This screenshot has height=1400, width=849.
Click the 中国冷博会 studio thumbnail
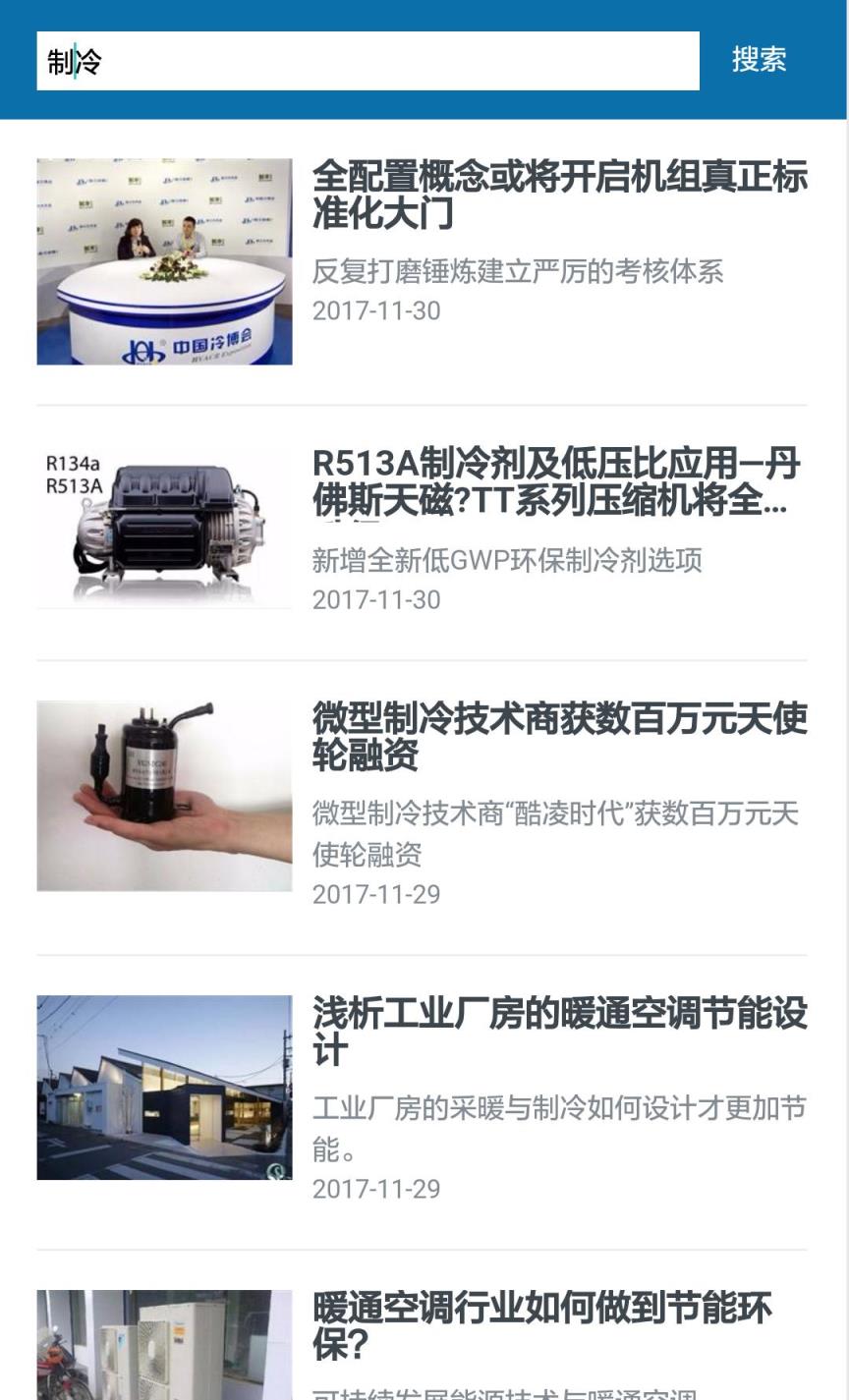(x=163, y=259)
